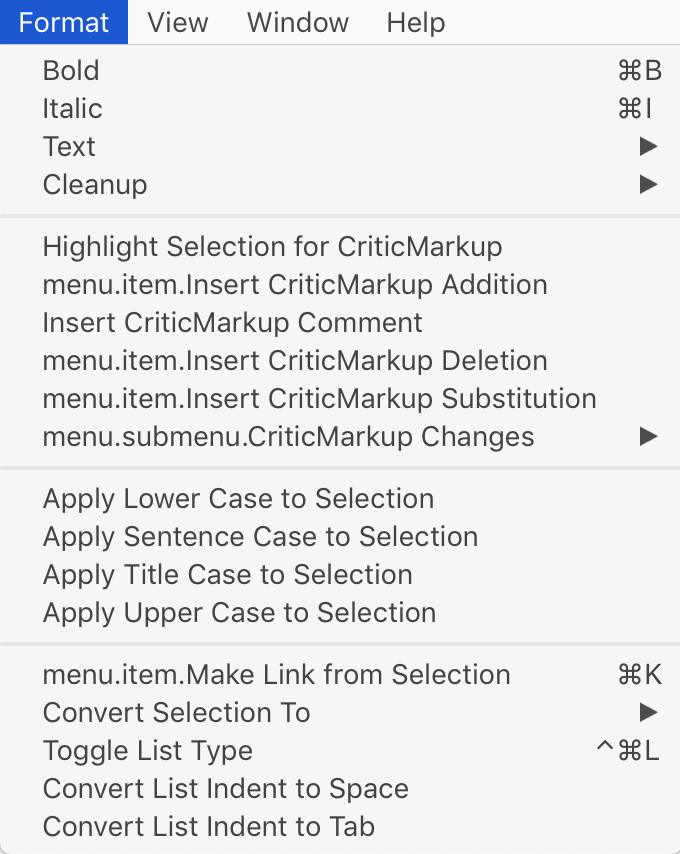Apply Title Case to Selection
This screenshot has width=680, height=854.
coord(228,575)
